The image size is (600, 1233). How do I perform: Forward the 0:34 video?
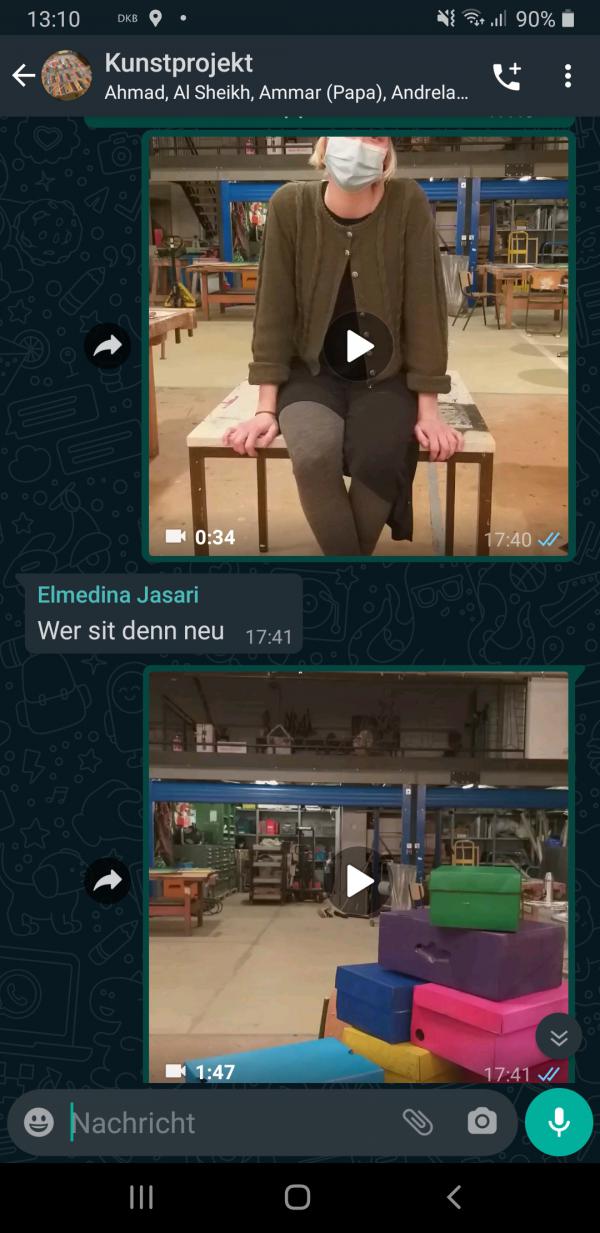(x=107, y=346)
